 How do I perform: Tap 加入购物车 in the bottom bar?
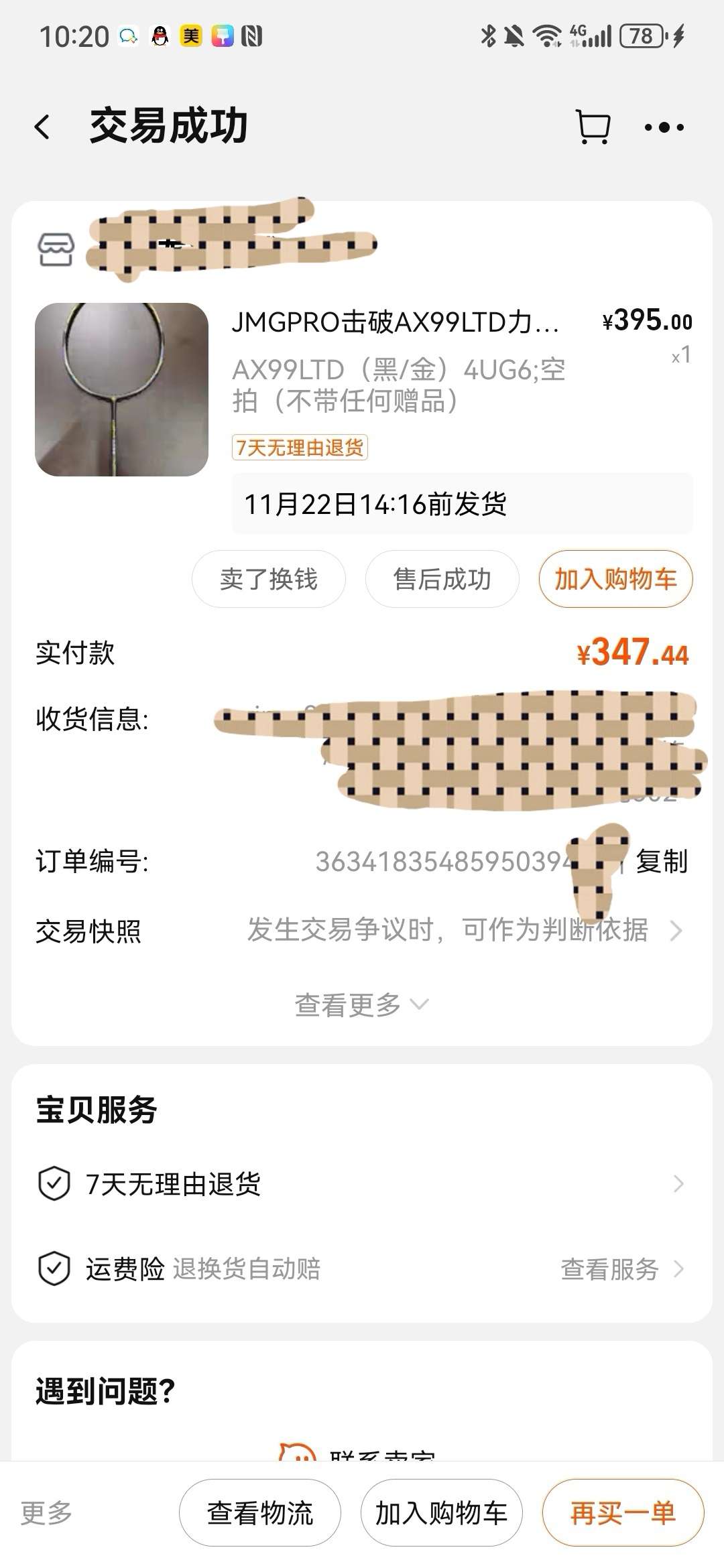(x=441, y=1512)
